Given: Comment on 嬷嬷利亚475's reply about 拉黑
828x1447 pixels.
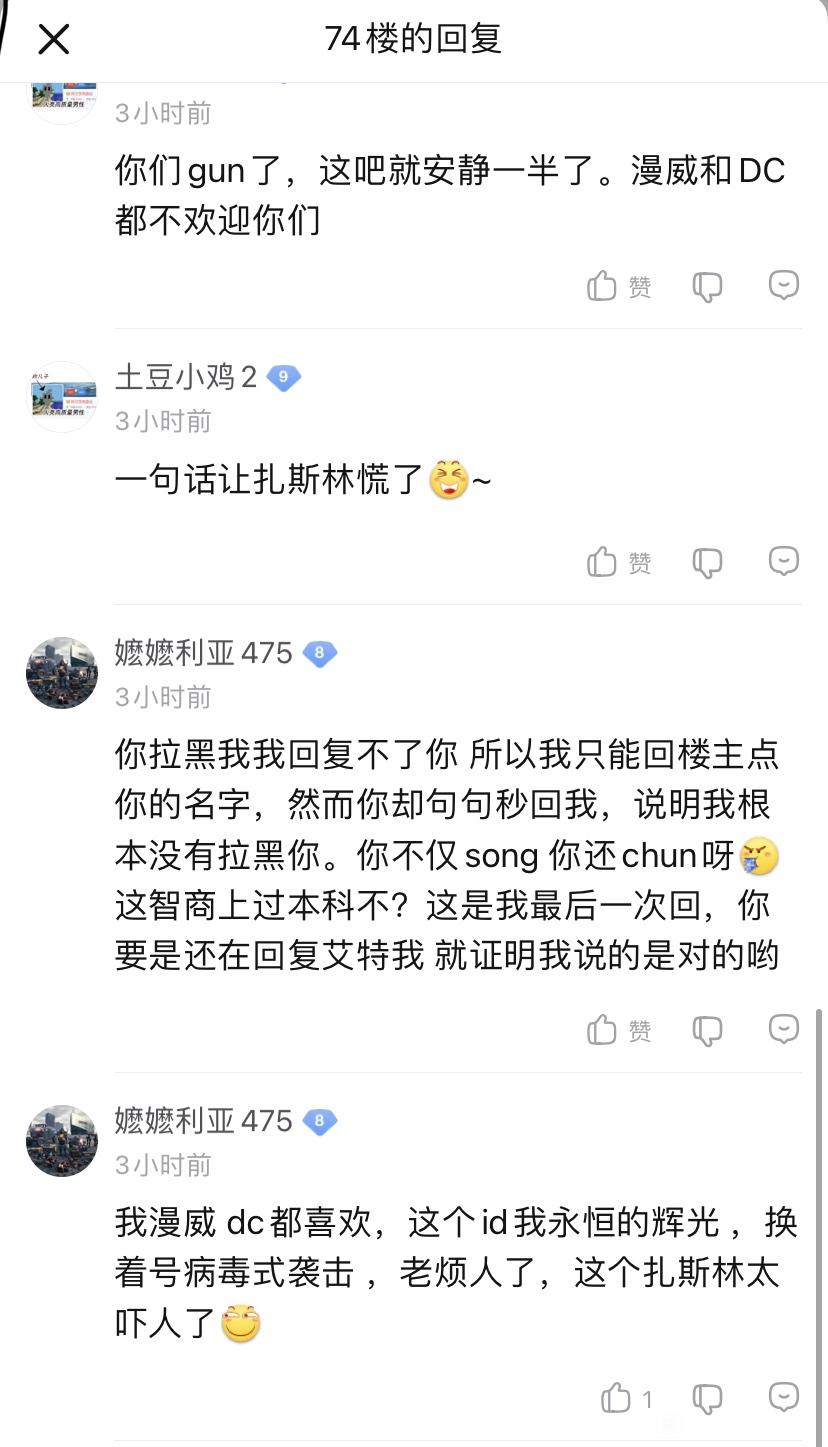Looking at the screenshot, I should [784, 1030].
